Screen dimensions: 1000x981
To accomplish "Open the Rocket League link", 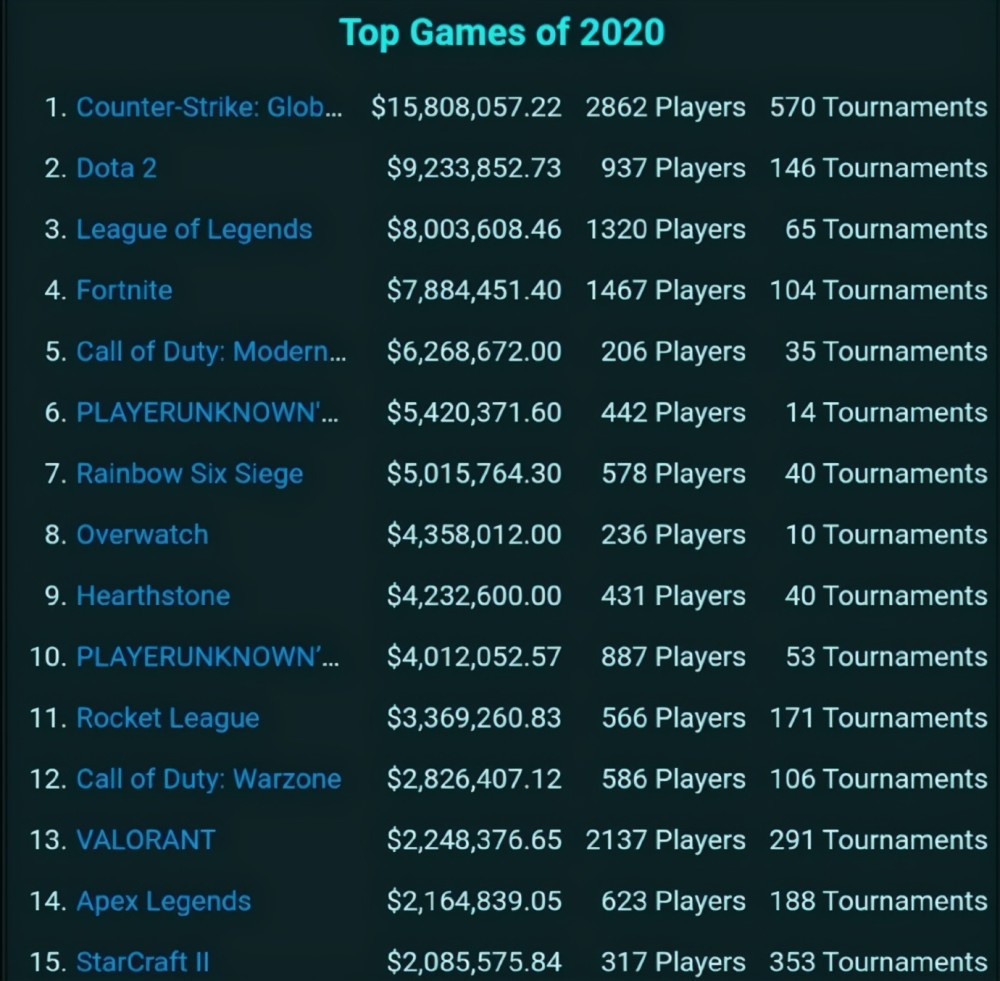I will tap(167, 718).
